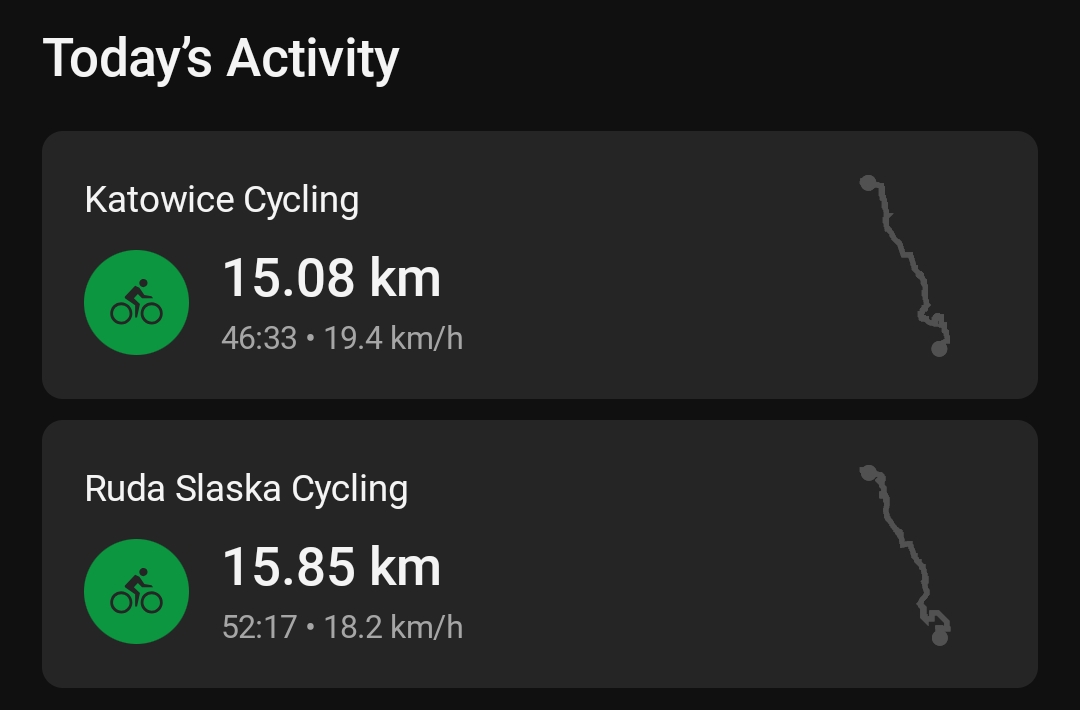Open the Katowice Cycling activity card

540,265
